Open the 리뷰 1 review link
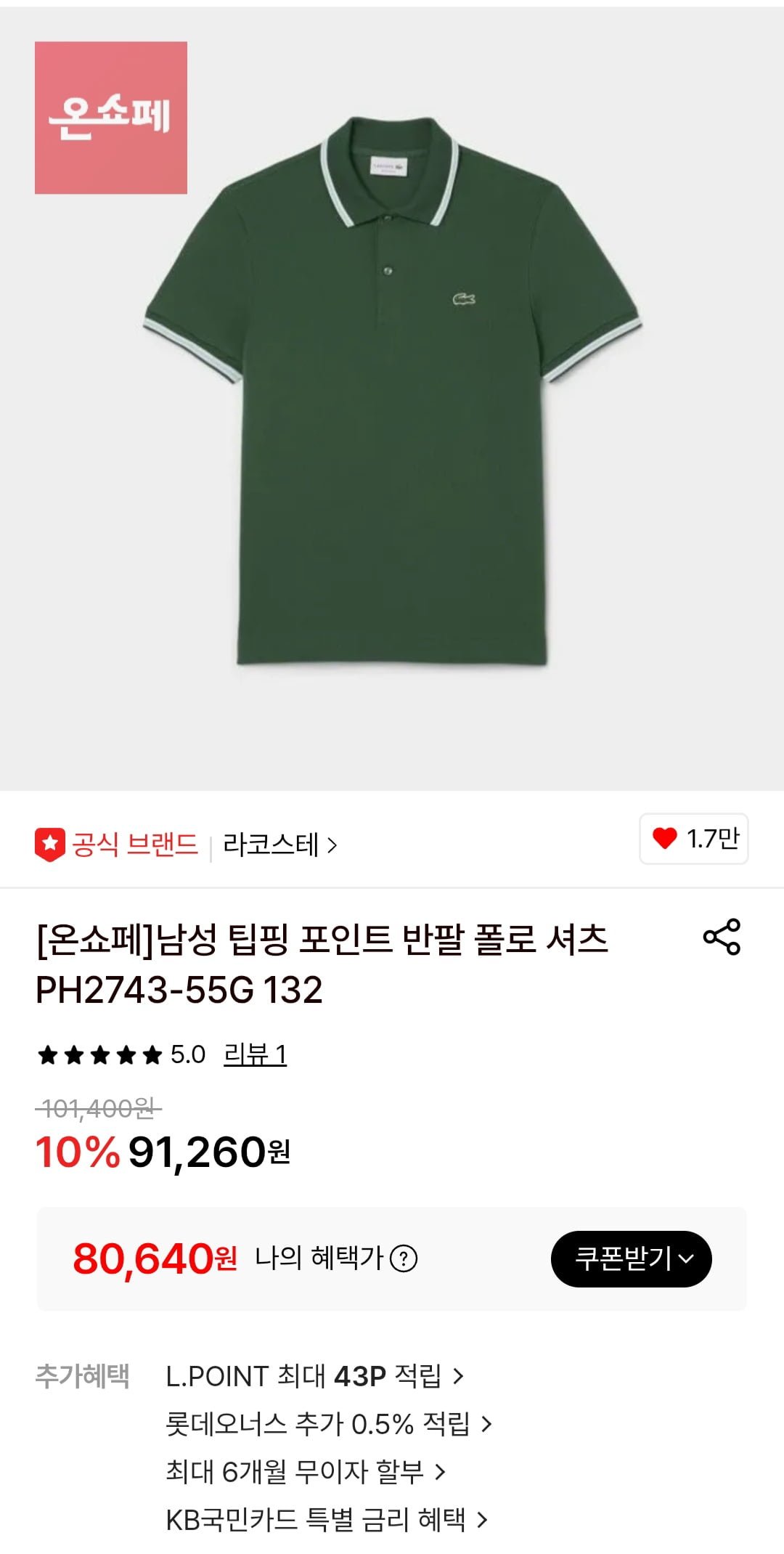The height and width of the screenshot is (1554, 784). (255, 1054)
